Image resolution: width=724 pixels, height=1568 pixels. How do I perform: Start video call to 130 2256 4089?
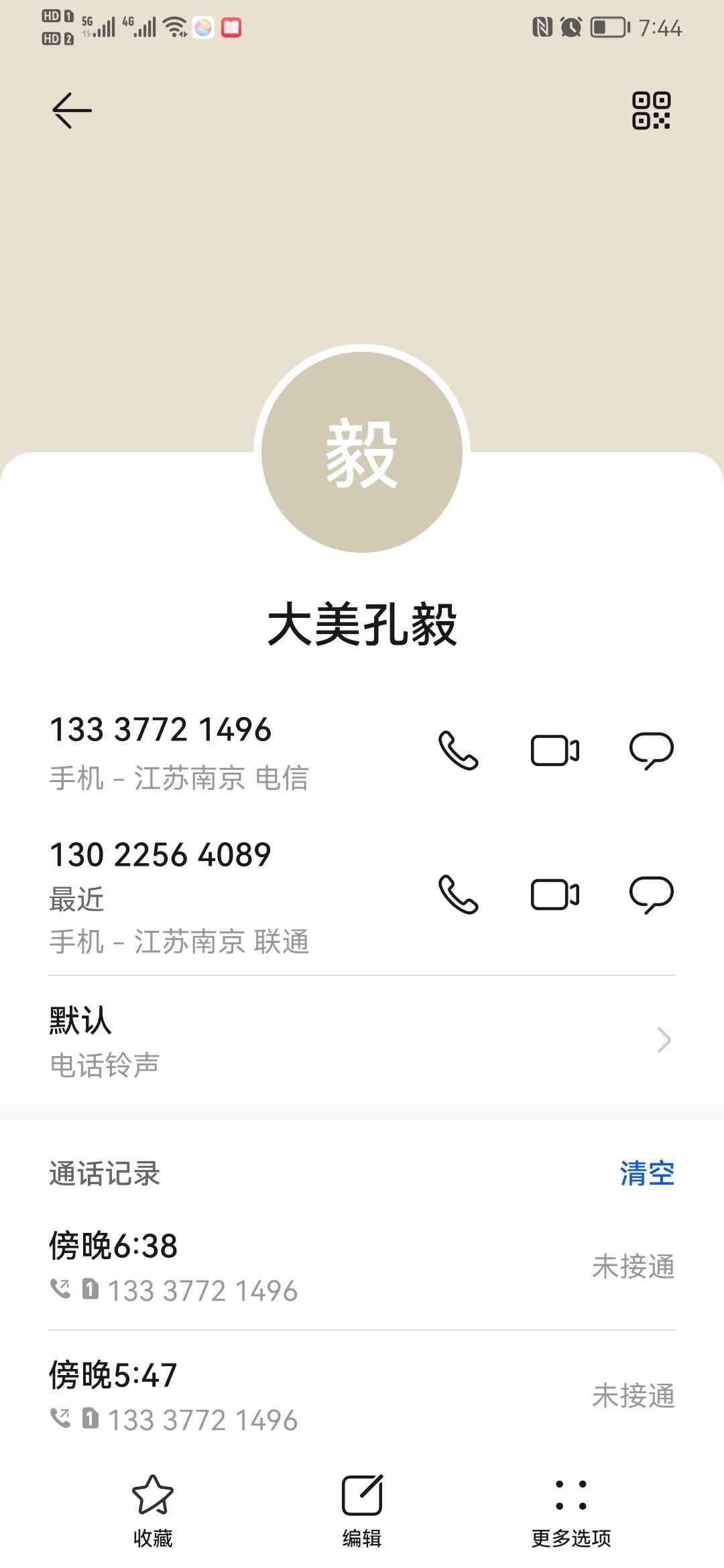pyautogui.click(x=554, y=895)
